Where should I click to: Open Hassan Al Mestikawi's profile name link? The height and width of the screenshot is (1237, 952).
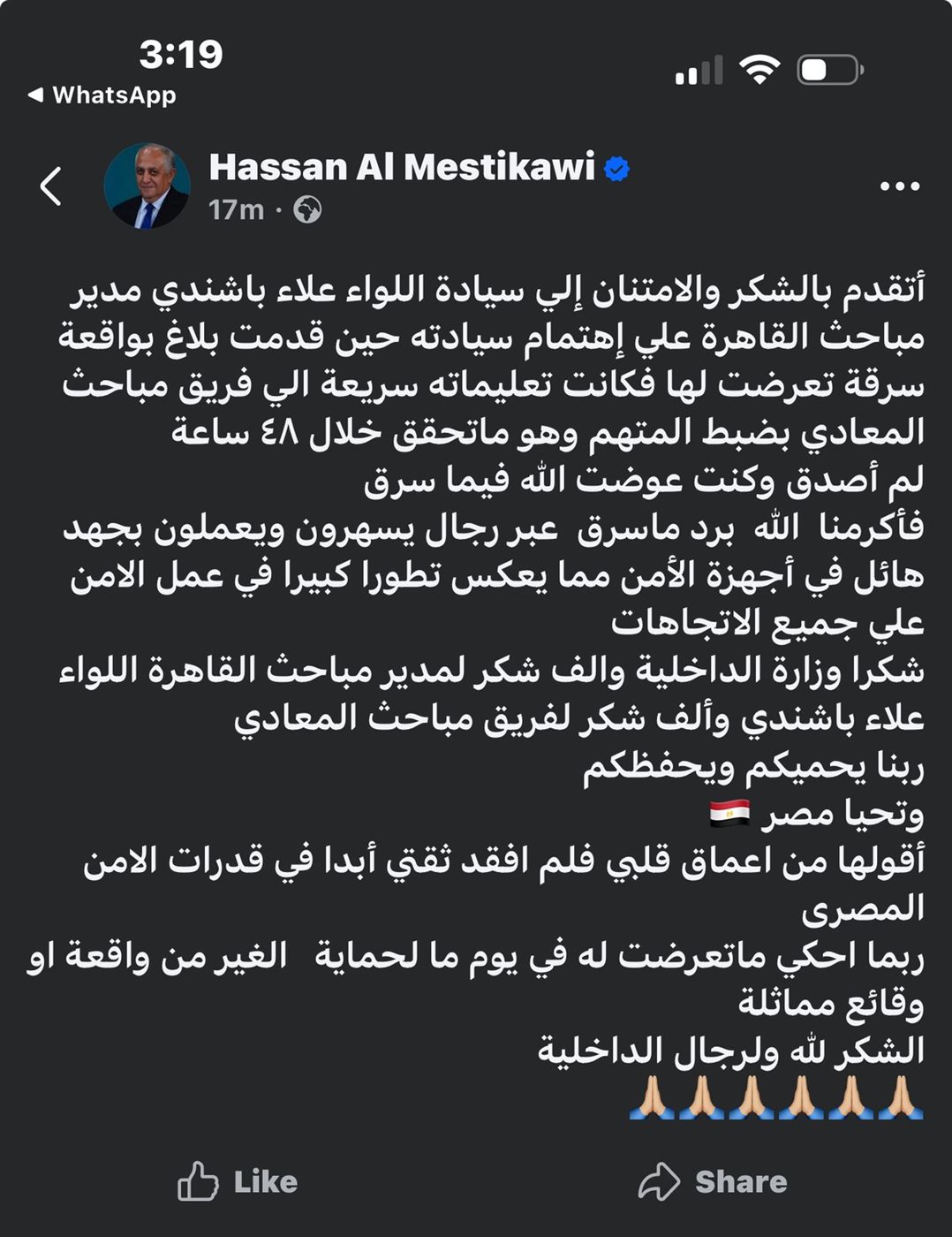tap(402, 167)
